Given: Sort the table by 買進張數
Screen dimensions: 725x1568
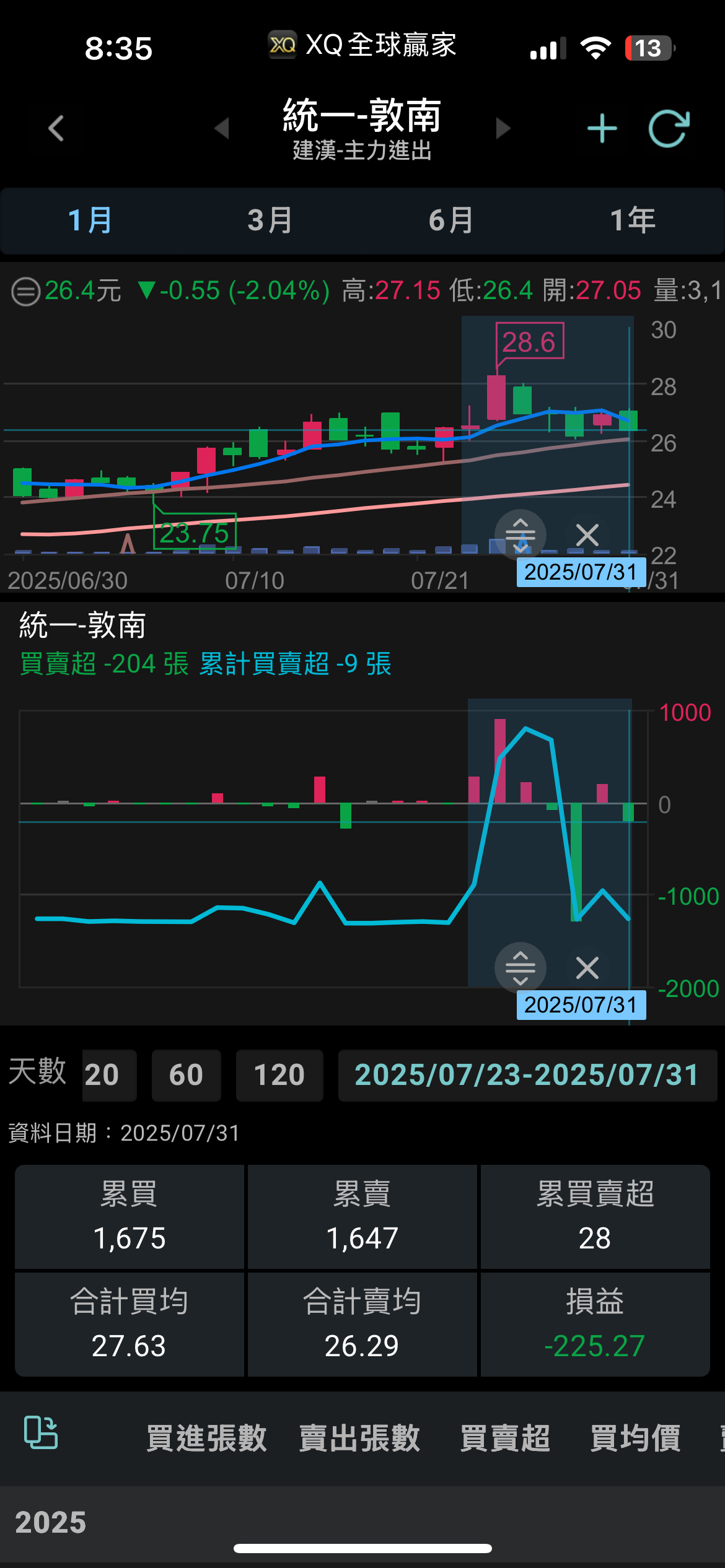Looking at the screenshot, I should (x=206, y=1438).
